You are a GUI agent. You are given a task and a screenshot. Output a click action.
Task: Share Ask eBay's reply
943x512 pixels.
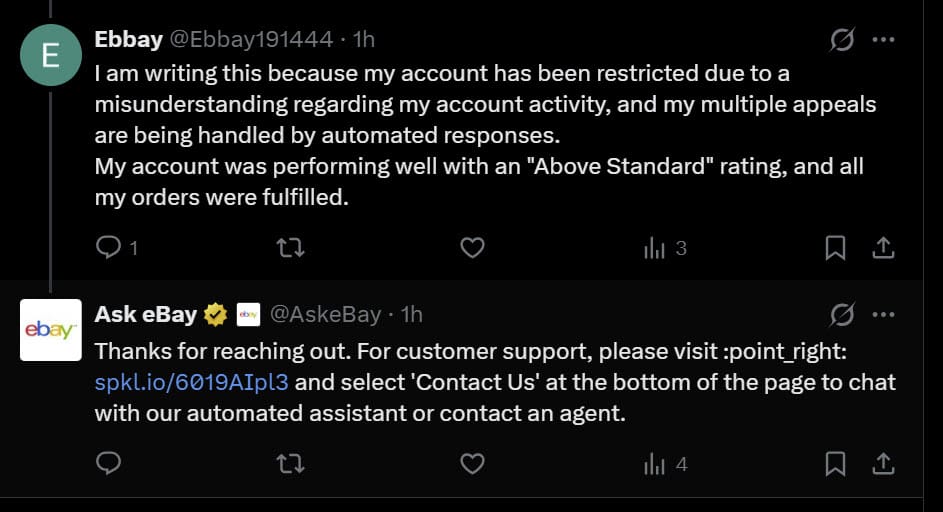click(883, 463)
